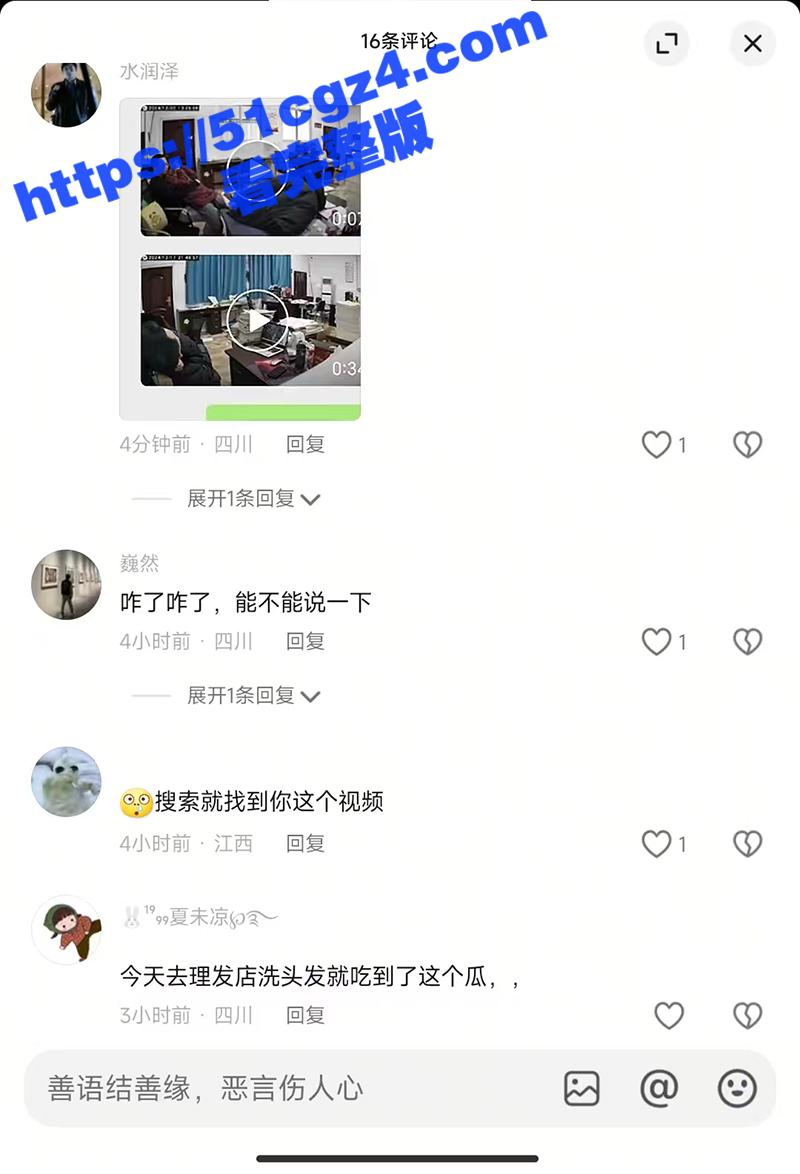Like 水润泽's comment

tap(656, 445)
